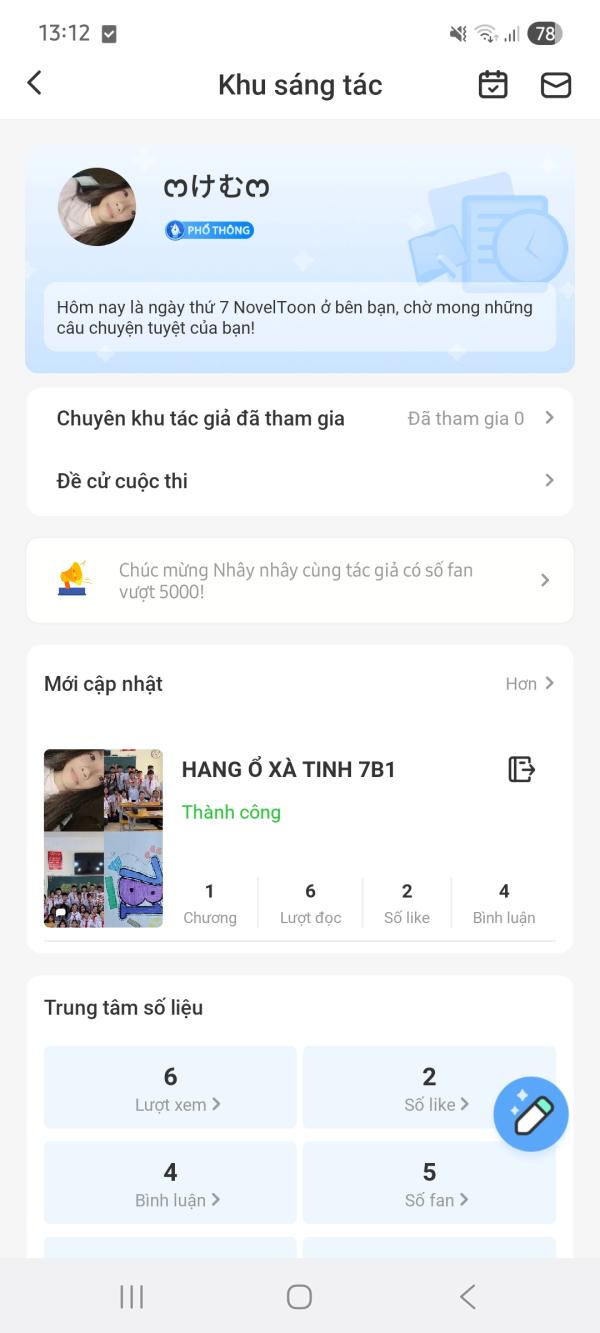The image size is (600, 1333).
Task: Tap the profile avatar picture
Action: point(97,207)
